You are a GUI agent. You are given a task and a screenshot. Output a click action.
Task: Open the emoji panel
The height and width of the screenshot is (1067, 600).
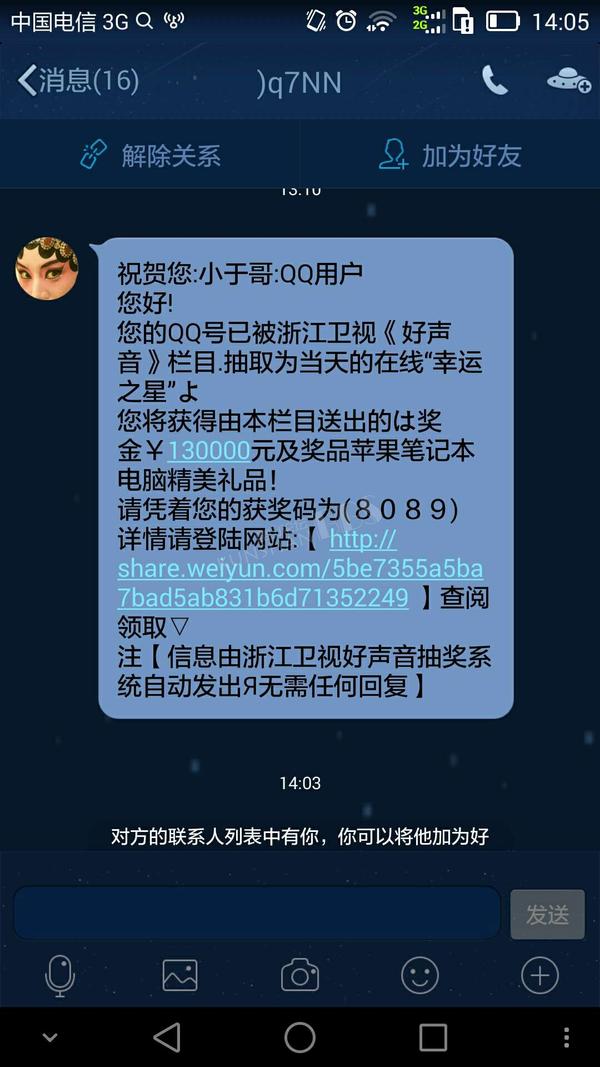420,975
